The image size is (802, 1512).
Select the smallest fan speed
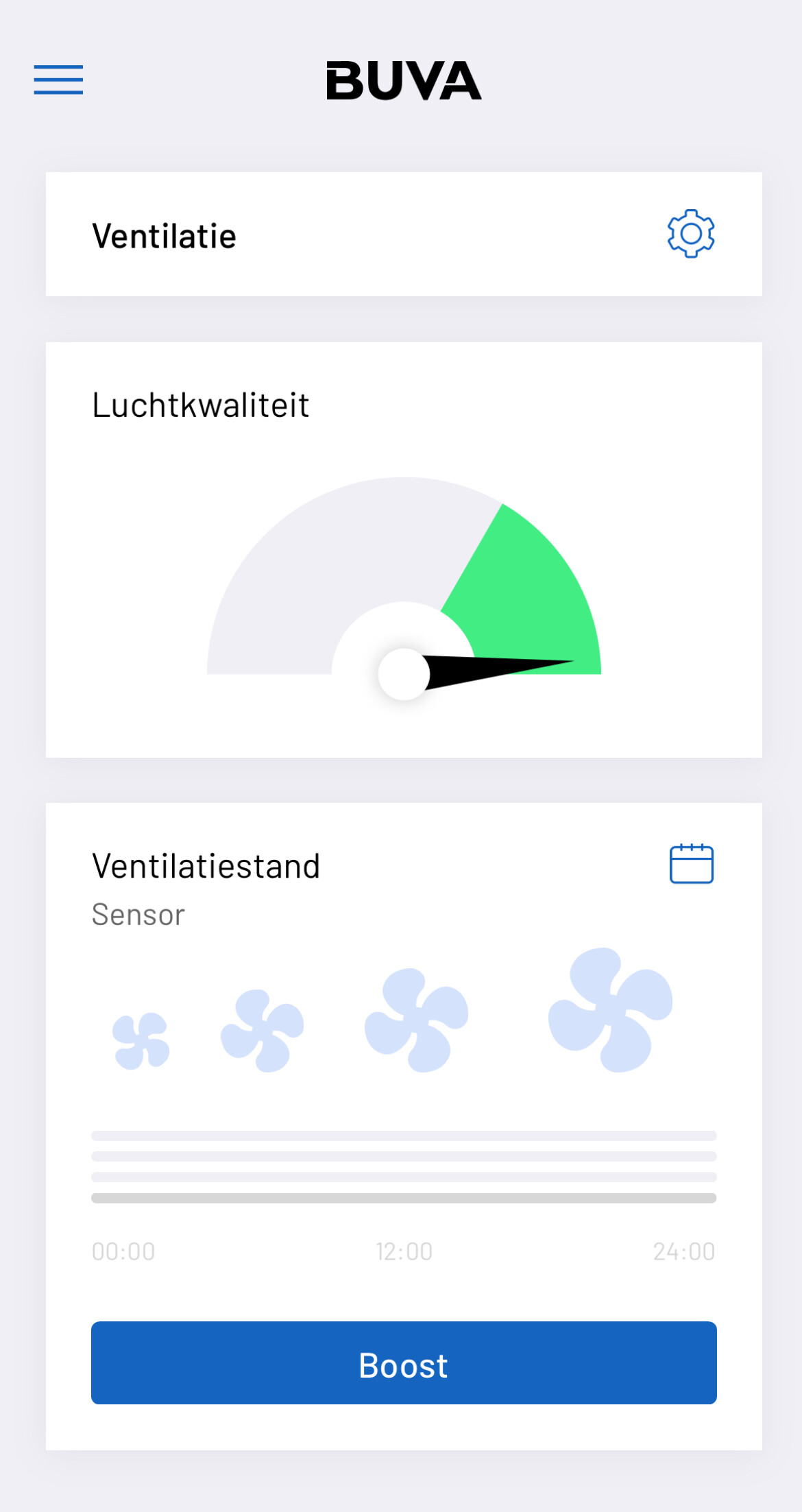pyautogui.click(x=141, y=1041)
